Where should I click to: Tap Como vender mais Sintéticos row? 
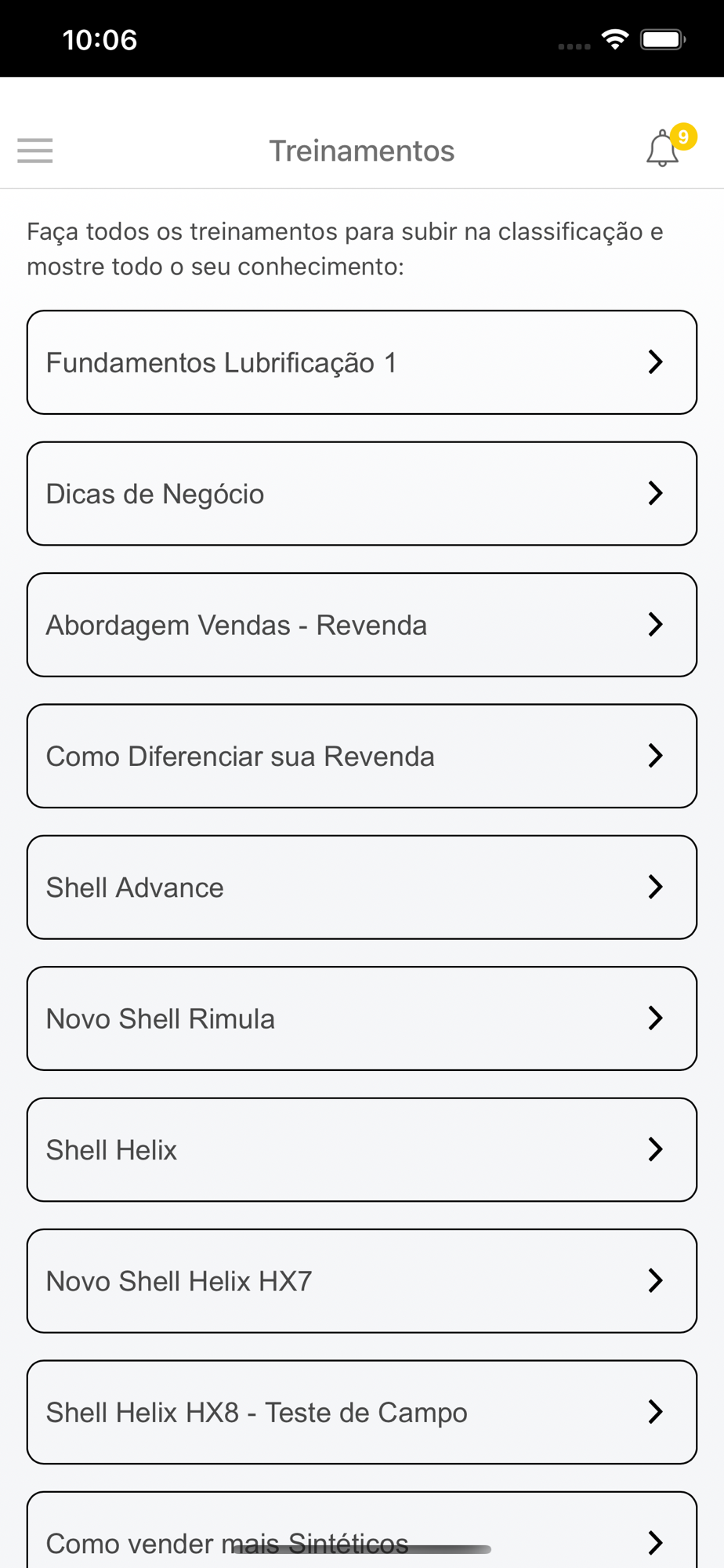coord(362,1530)
